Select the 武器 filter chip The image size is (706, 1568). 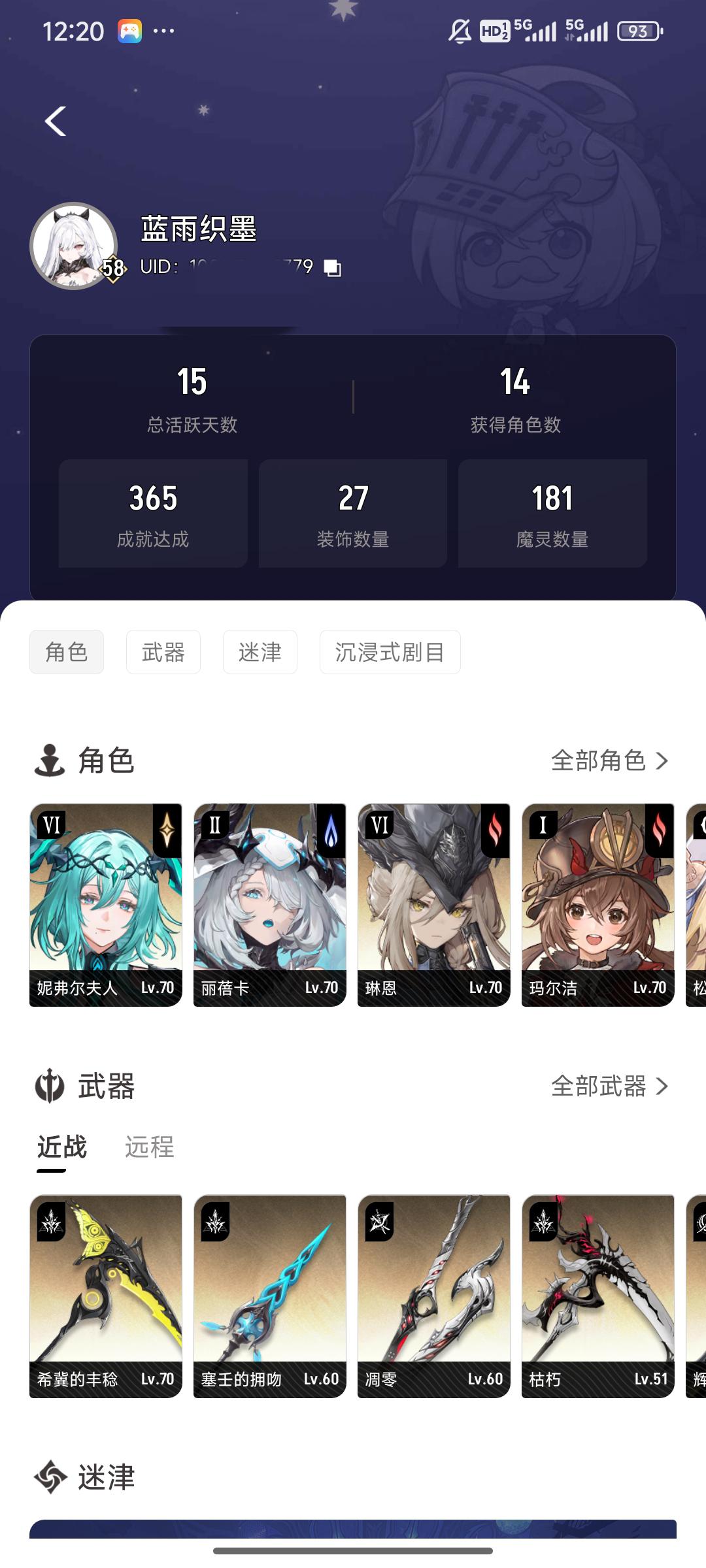163,652
